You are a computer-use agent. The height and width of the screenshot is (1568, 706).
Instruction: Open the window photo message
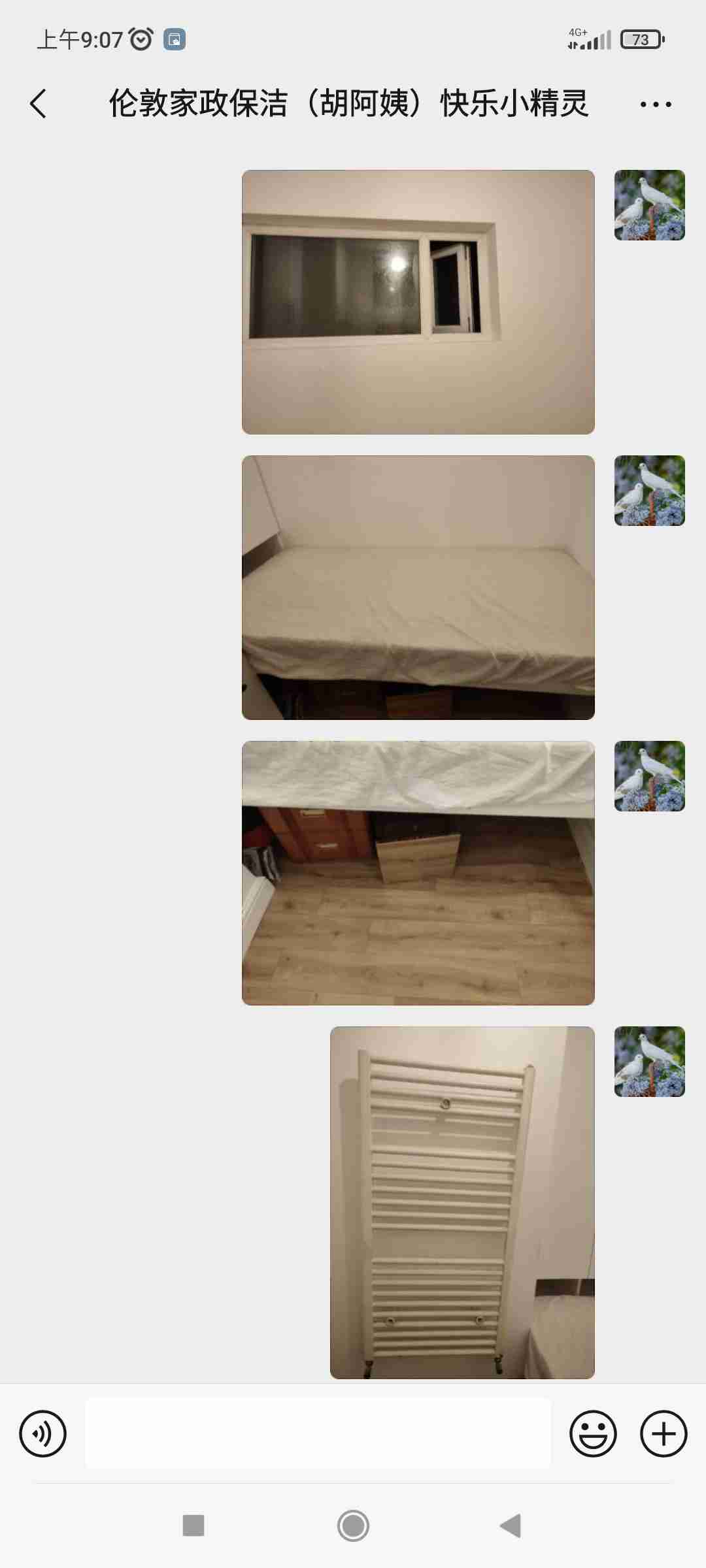pyautogui.click(x=418, y=302)
